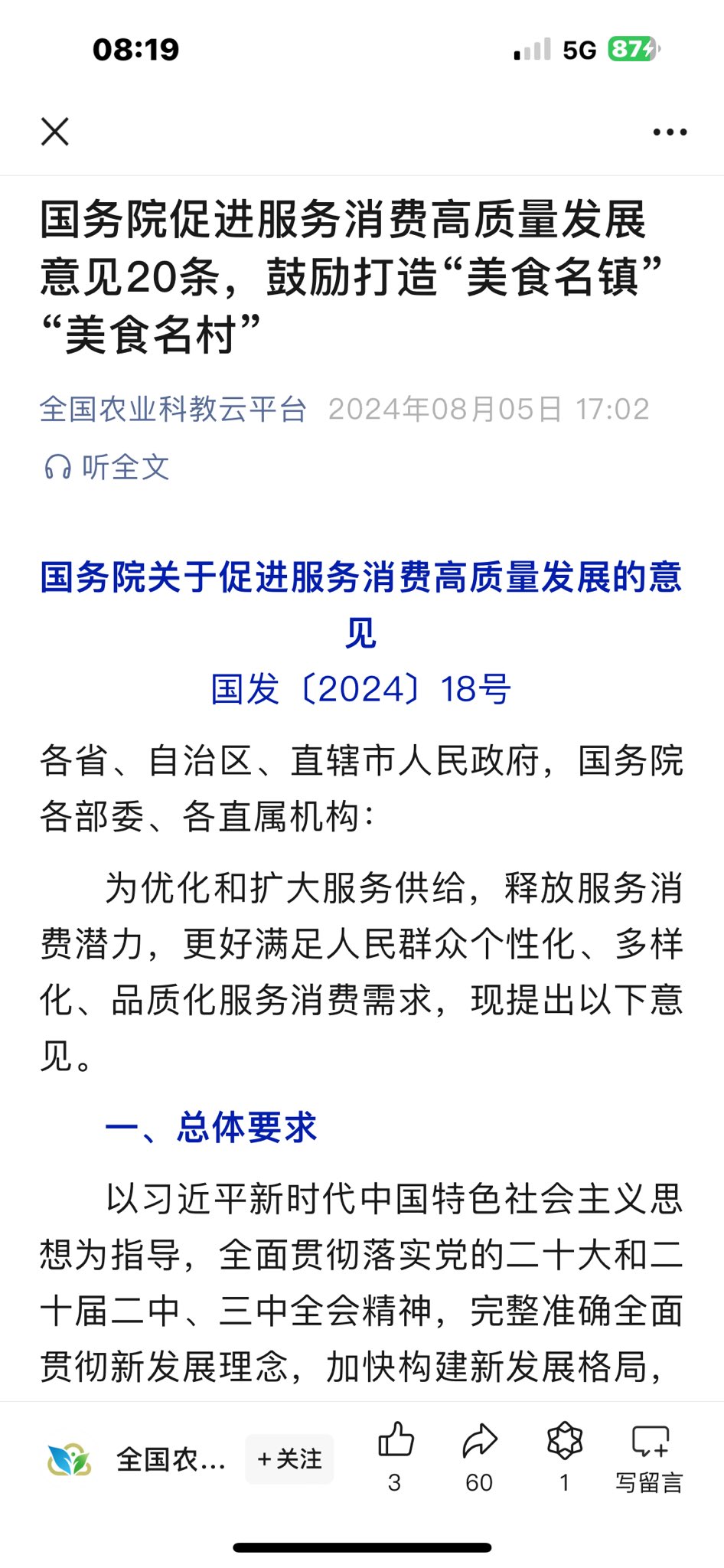Open the three-dot overflow menu
This screenshot has height=1568, width=724.
tap(670, 132)
